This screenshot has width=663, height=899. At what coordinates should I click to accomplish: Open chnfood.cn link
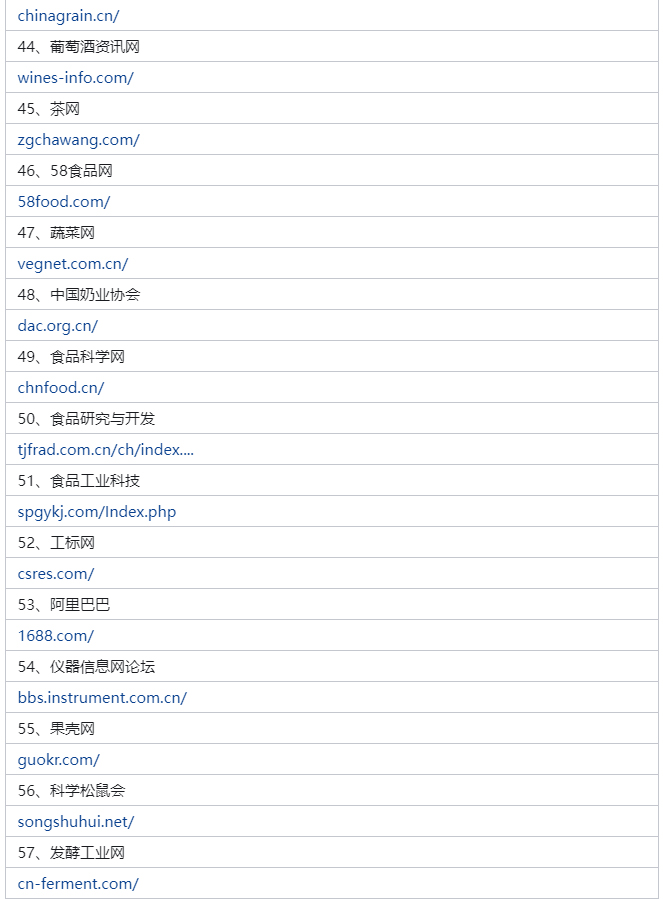click(x=61, y=388)
